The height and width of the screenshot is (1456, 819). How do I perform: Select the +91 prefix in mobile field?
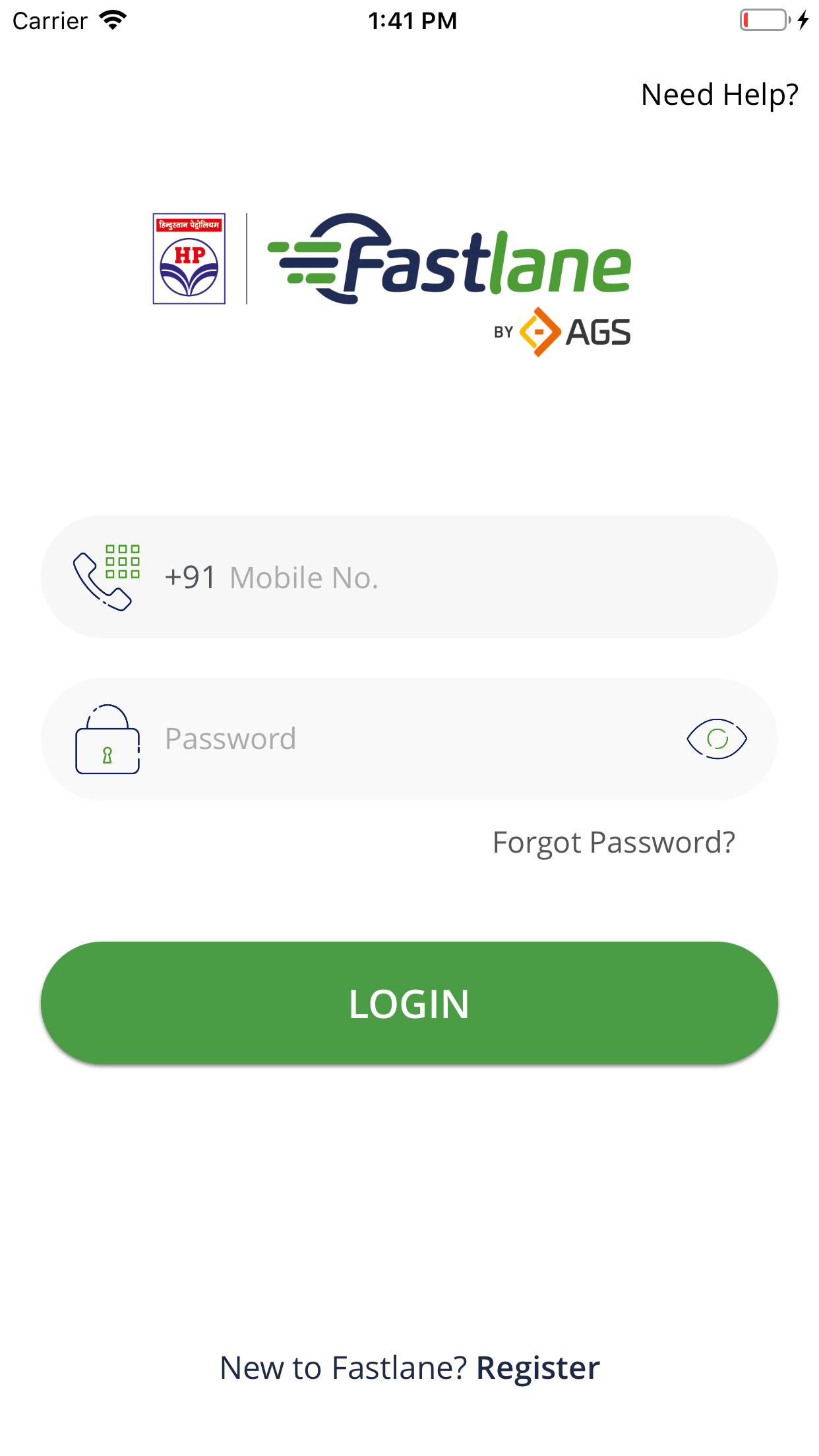click(191, 576)
